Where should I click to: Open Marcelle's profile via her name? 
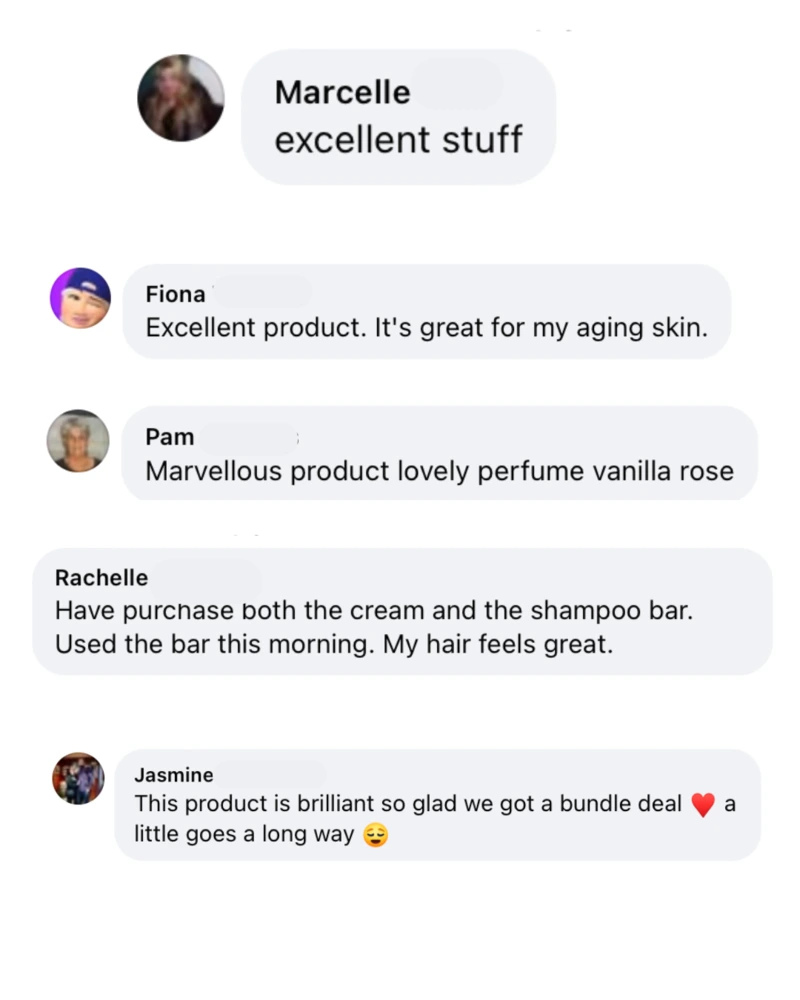coord(342,92)
